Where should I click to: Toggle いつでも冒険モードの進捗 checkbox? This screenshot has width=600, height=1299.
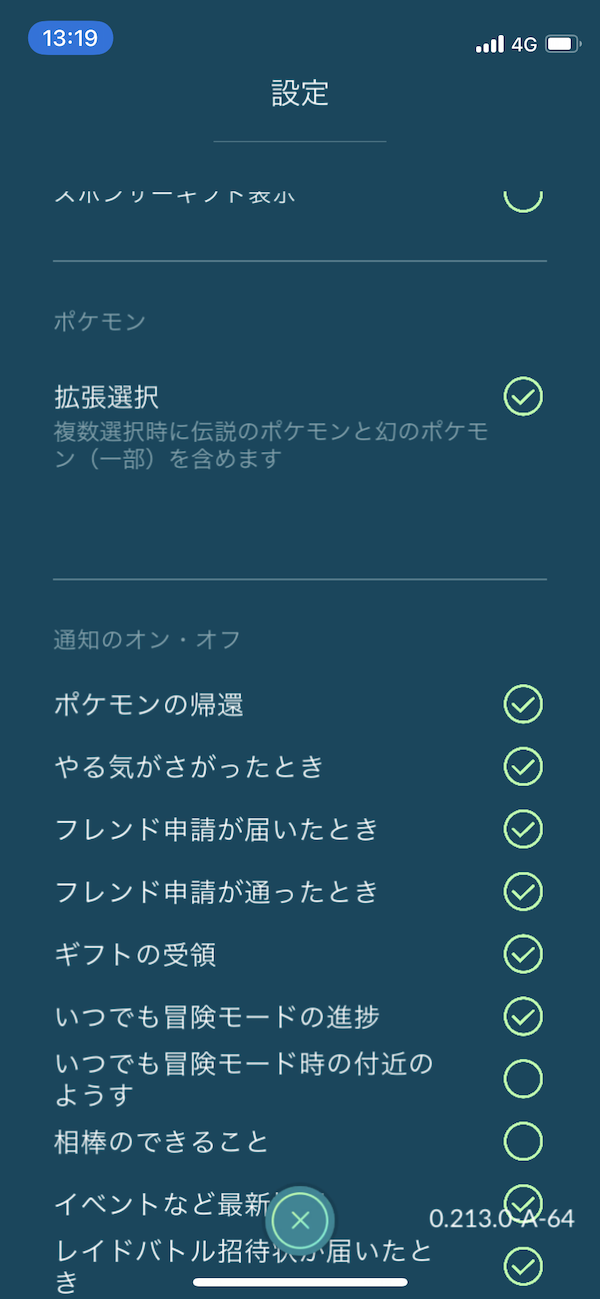point(523,1016)
